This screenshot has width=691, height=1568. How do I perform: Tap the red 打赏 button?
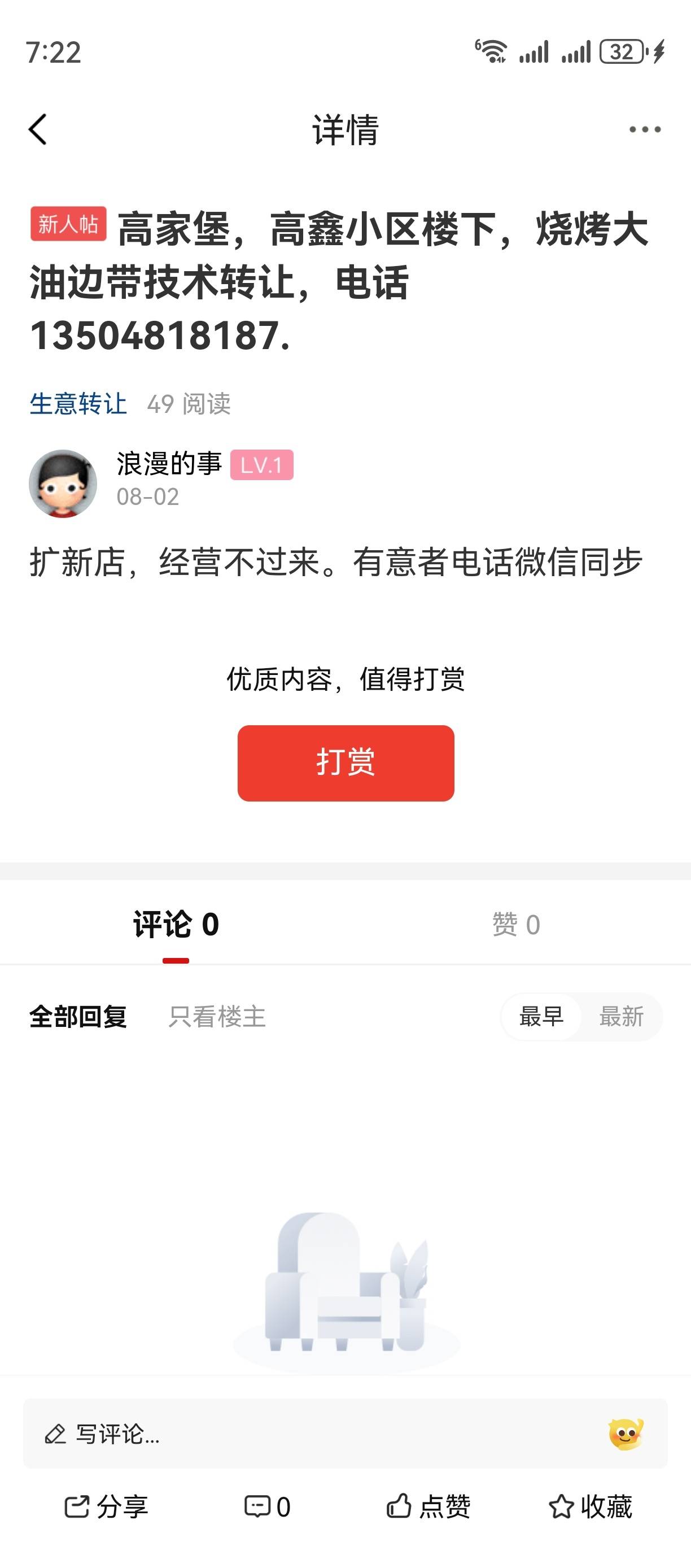click(345, 763)
